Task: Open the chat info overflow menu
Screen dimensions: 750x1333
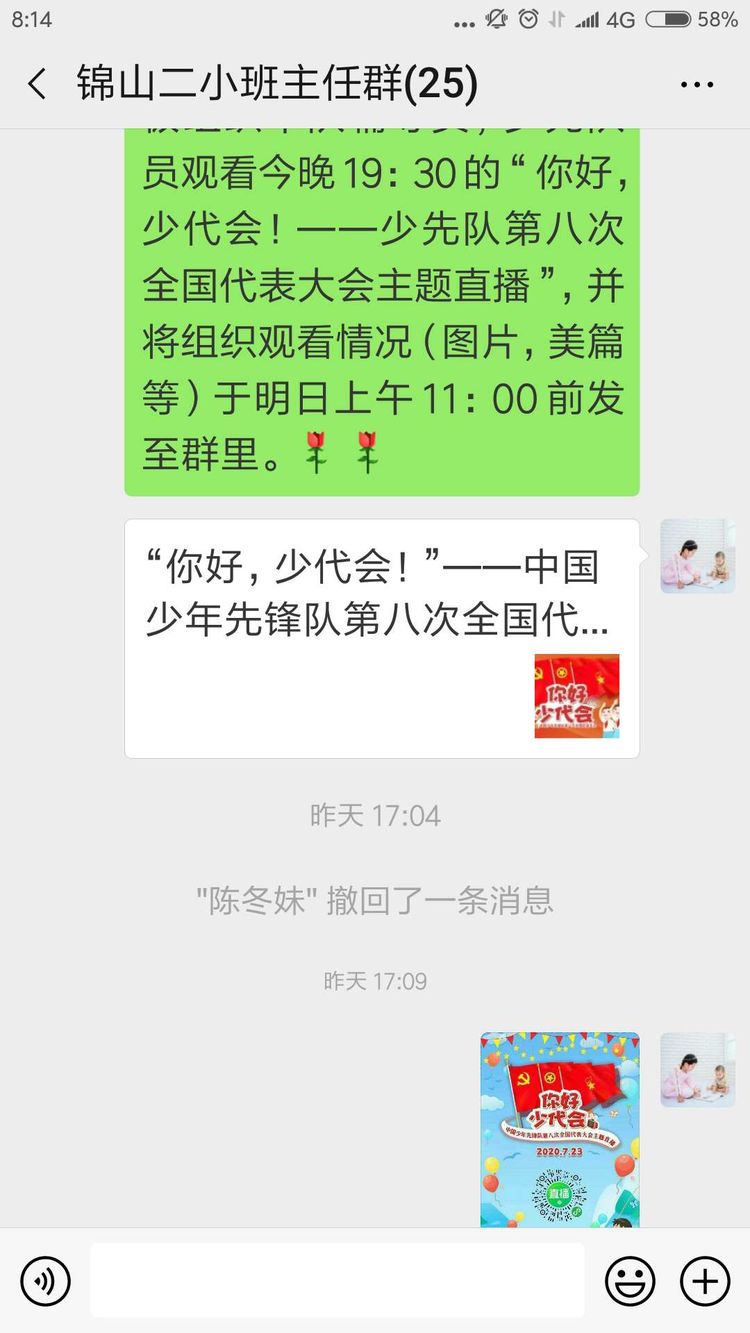Action: tap(697, 85)
